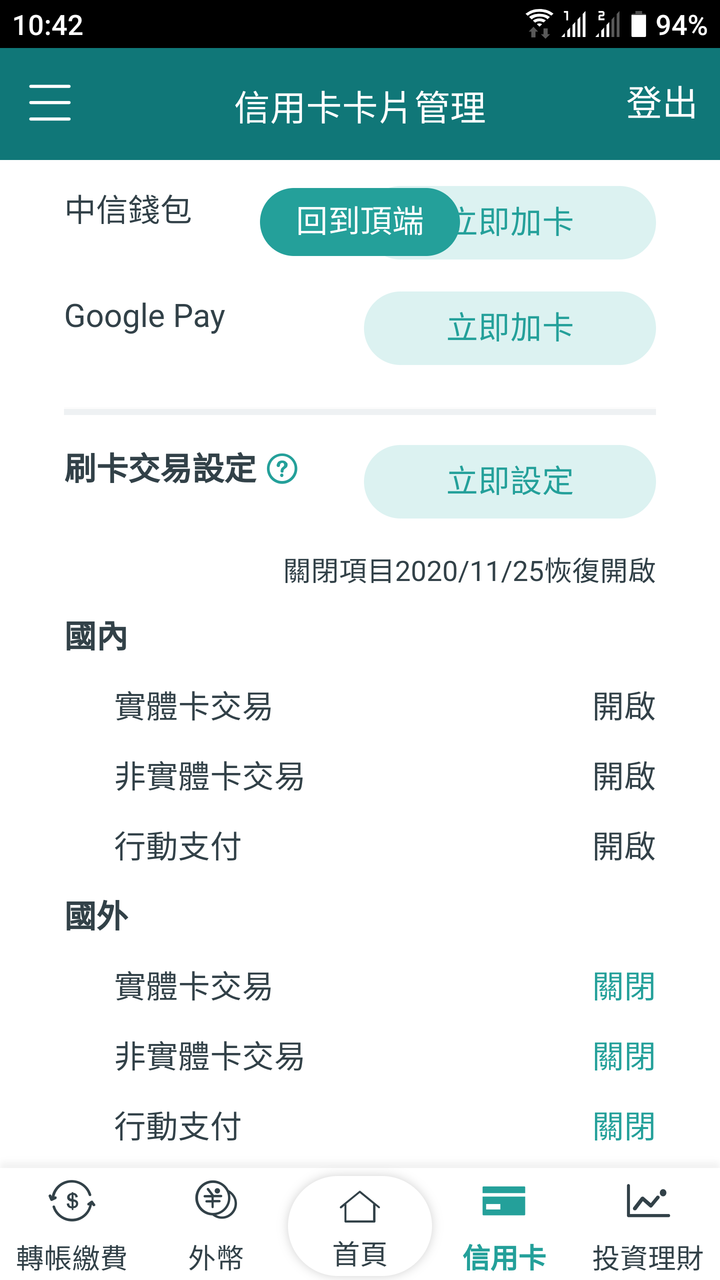Go to the 首頁 home tab
Viewport: 720px width, 1280px height.
coord(360,1226)
